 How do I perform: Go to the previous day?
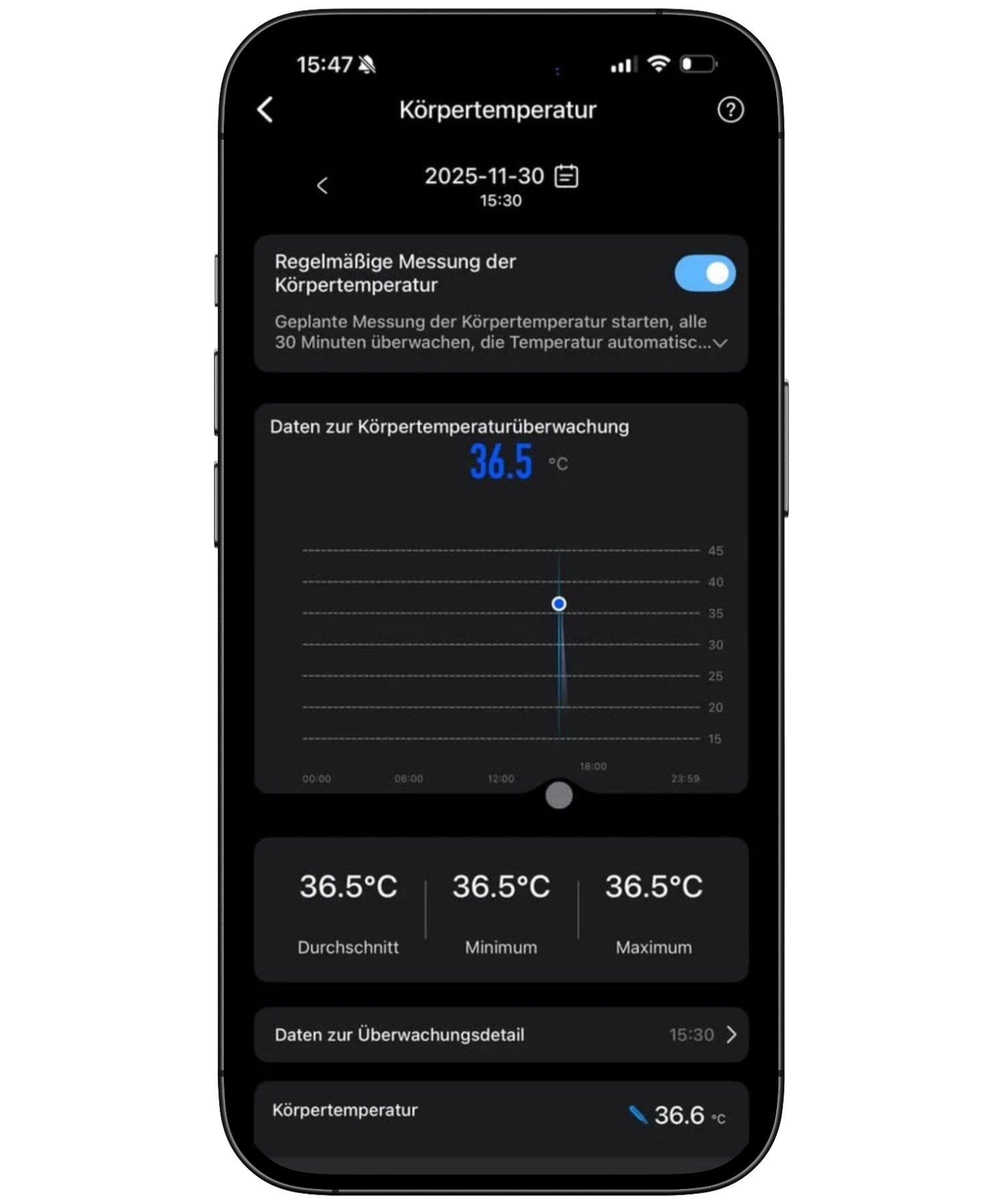(322, 185)
